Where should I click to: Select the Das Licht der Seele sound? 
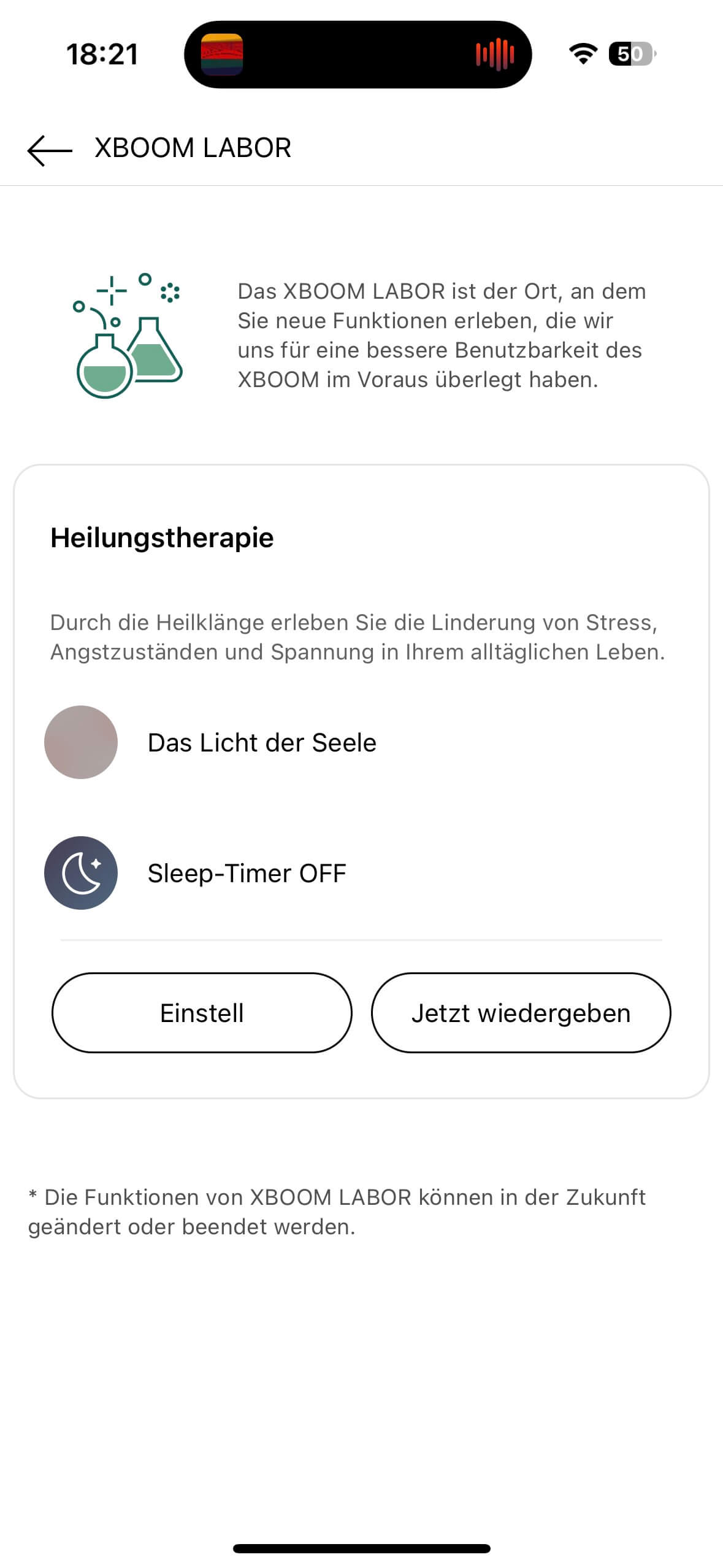[261, 742]
